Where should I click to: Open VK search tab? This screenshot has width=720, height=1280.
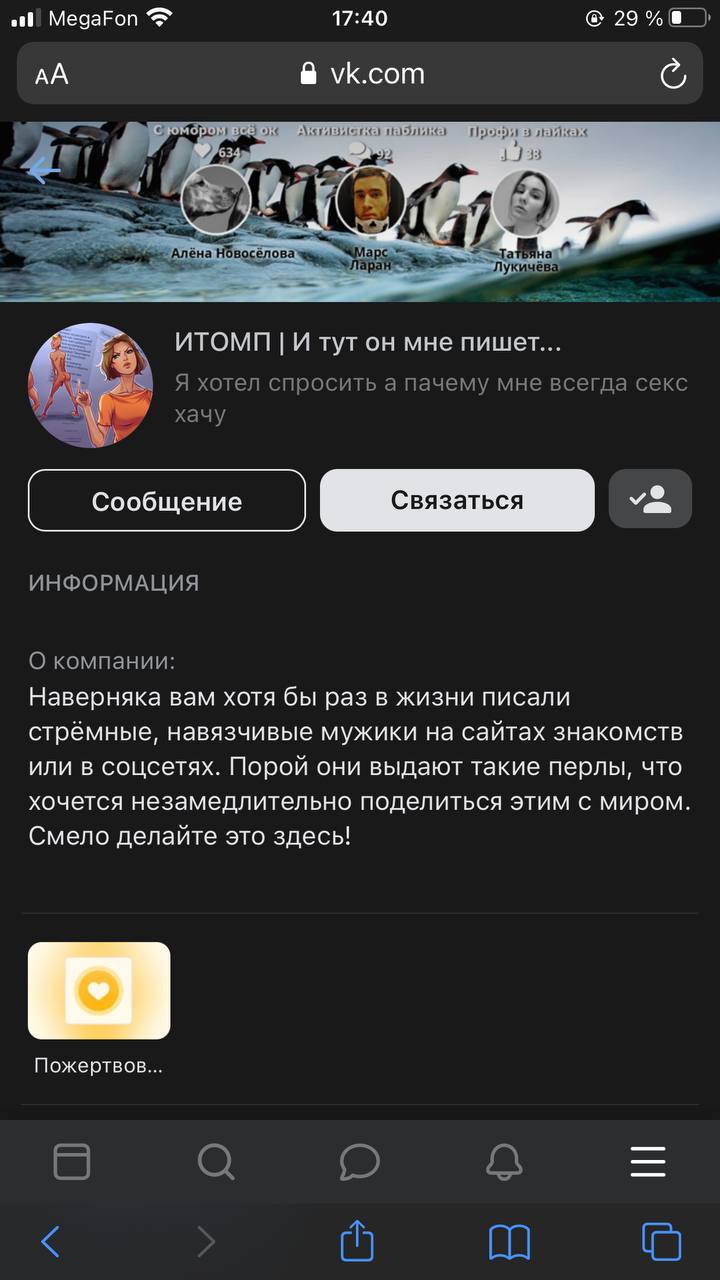(216, 1162)
